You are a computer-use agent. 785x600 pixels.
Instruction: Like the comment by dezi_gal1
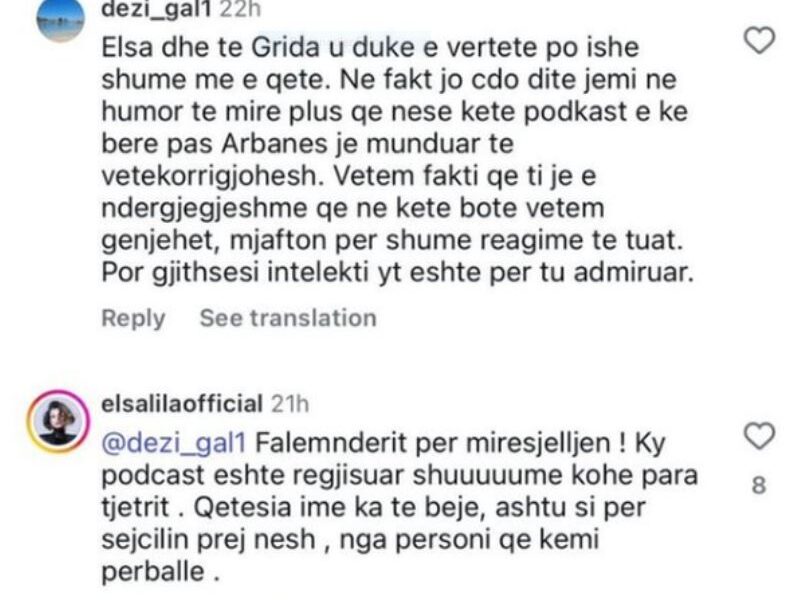761,41
